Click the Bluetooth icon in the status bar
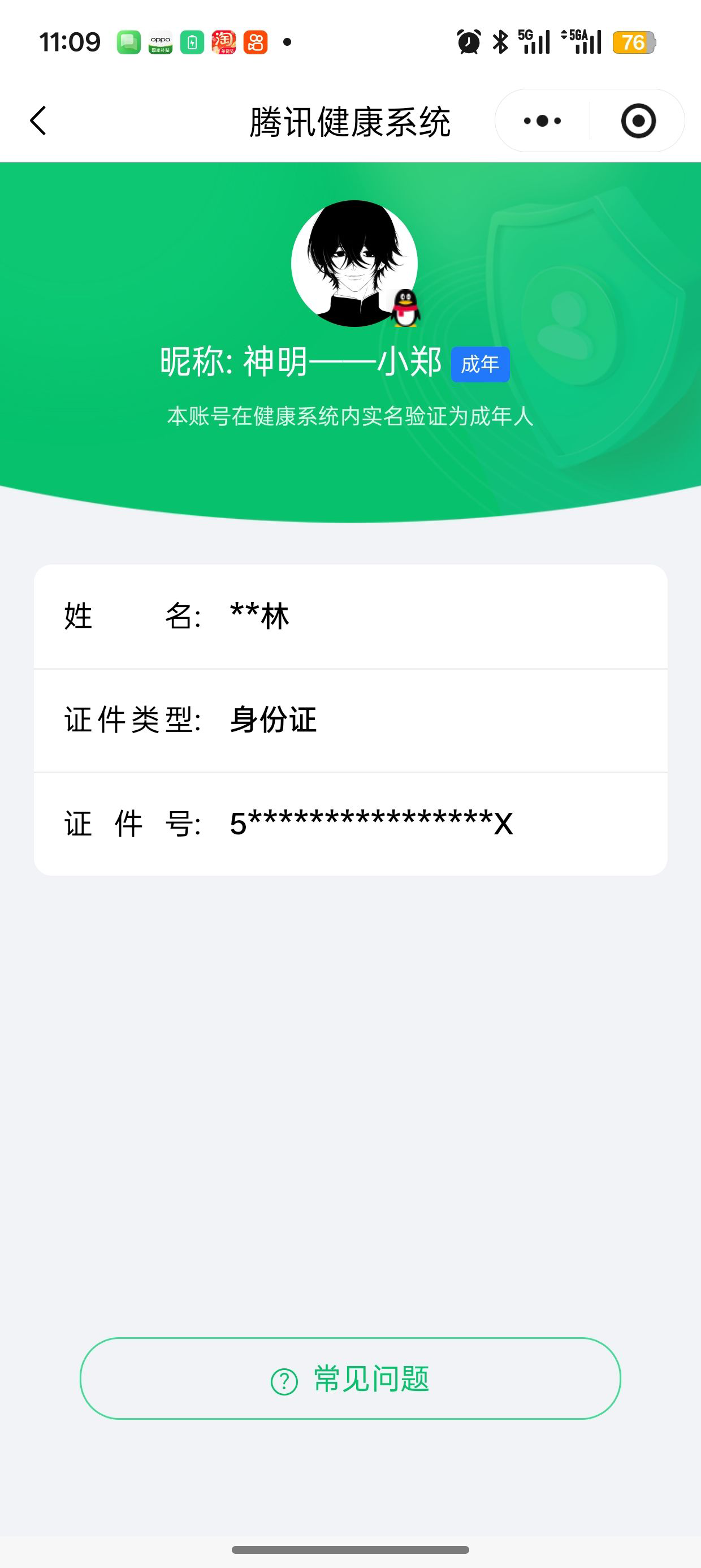The height and width of the screenshot is (1568, 701). click(501, 41)
